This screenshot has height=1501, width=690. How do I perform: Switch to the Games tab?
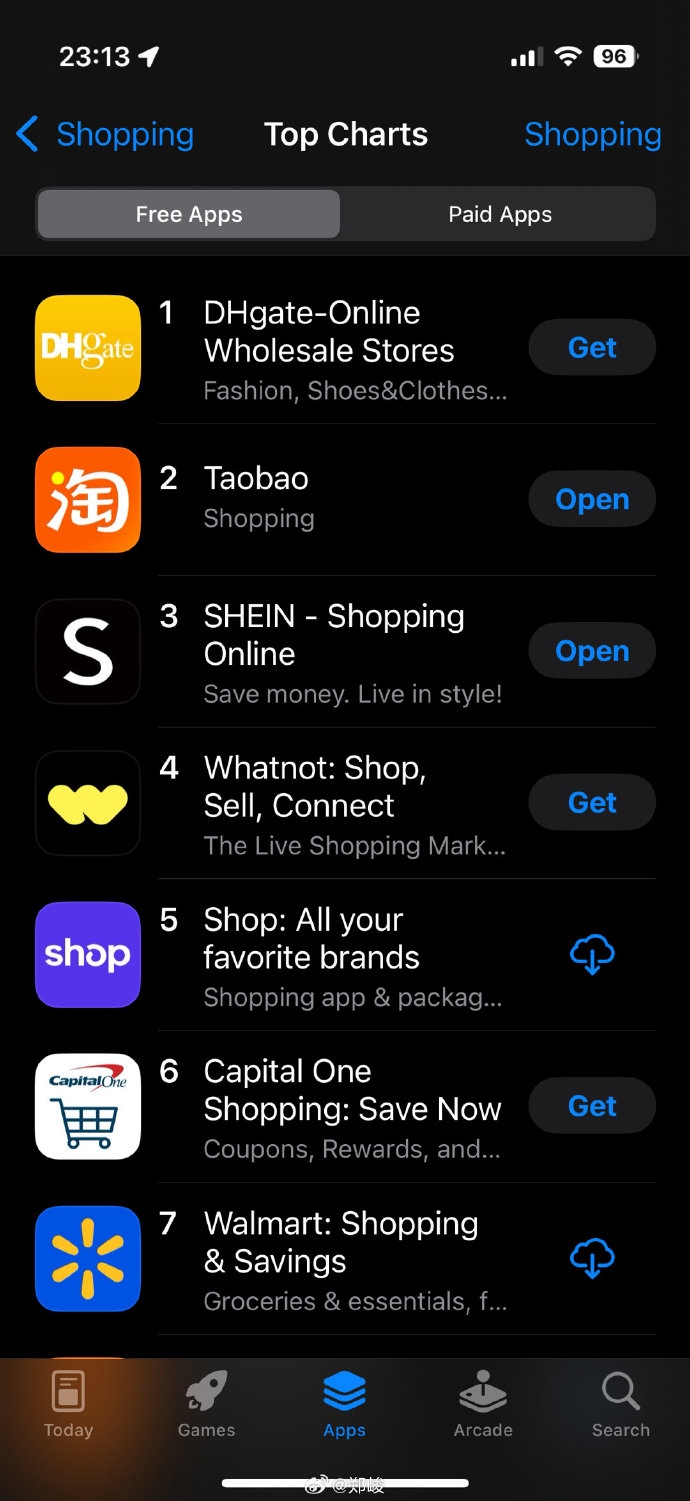[x=206, y=1404]
